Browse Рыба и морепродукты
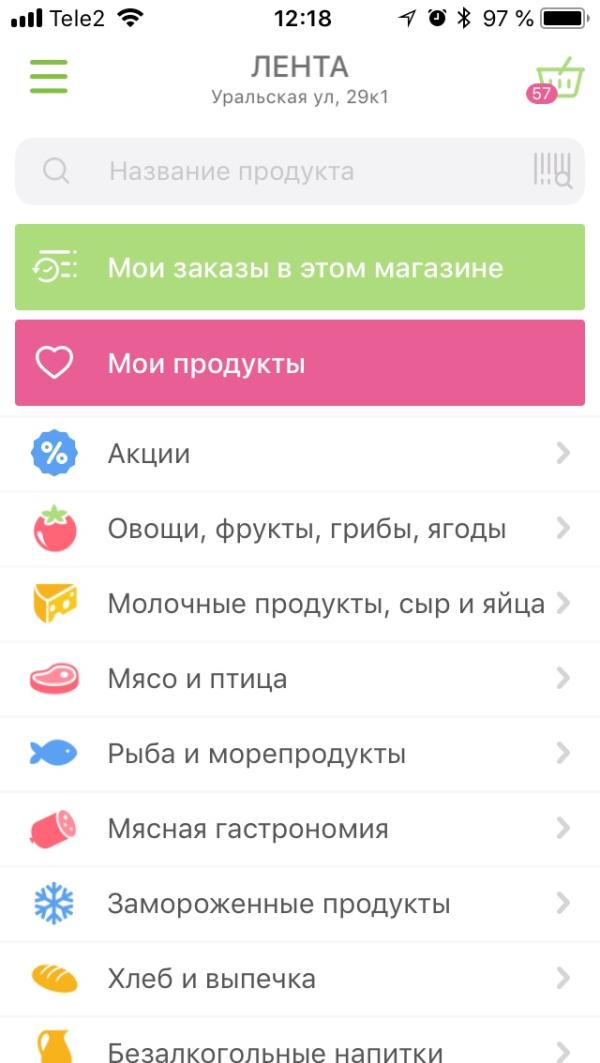This screenshot has height=1063, width=600. click(x=299, y=754)
